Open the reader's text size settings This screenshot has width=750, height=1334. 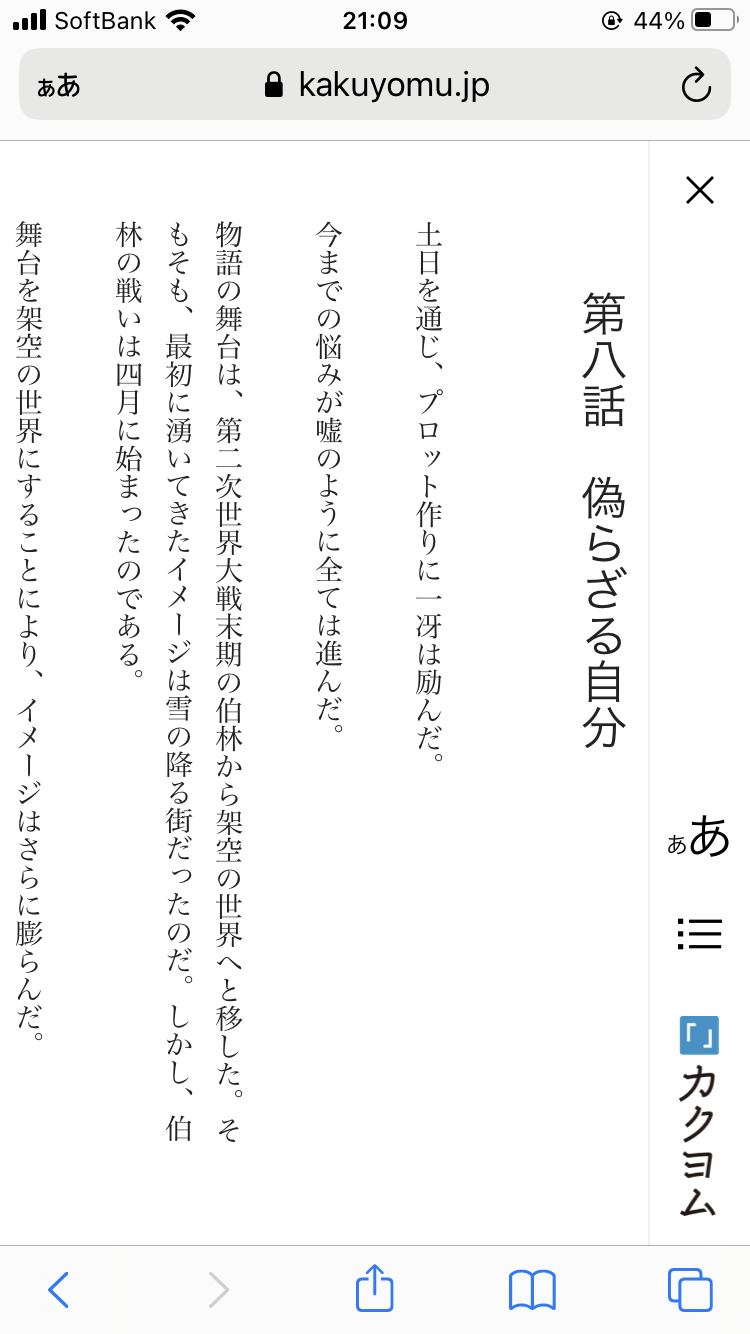coord(699,836)
